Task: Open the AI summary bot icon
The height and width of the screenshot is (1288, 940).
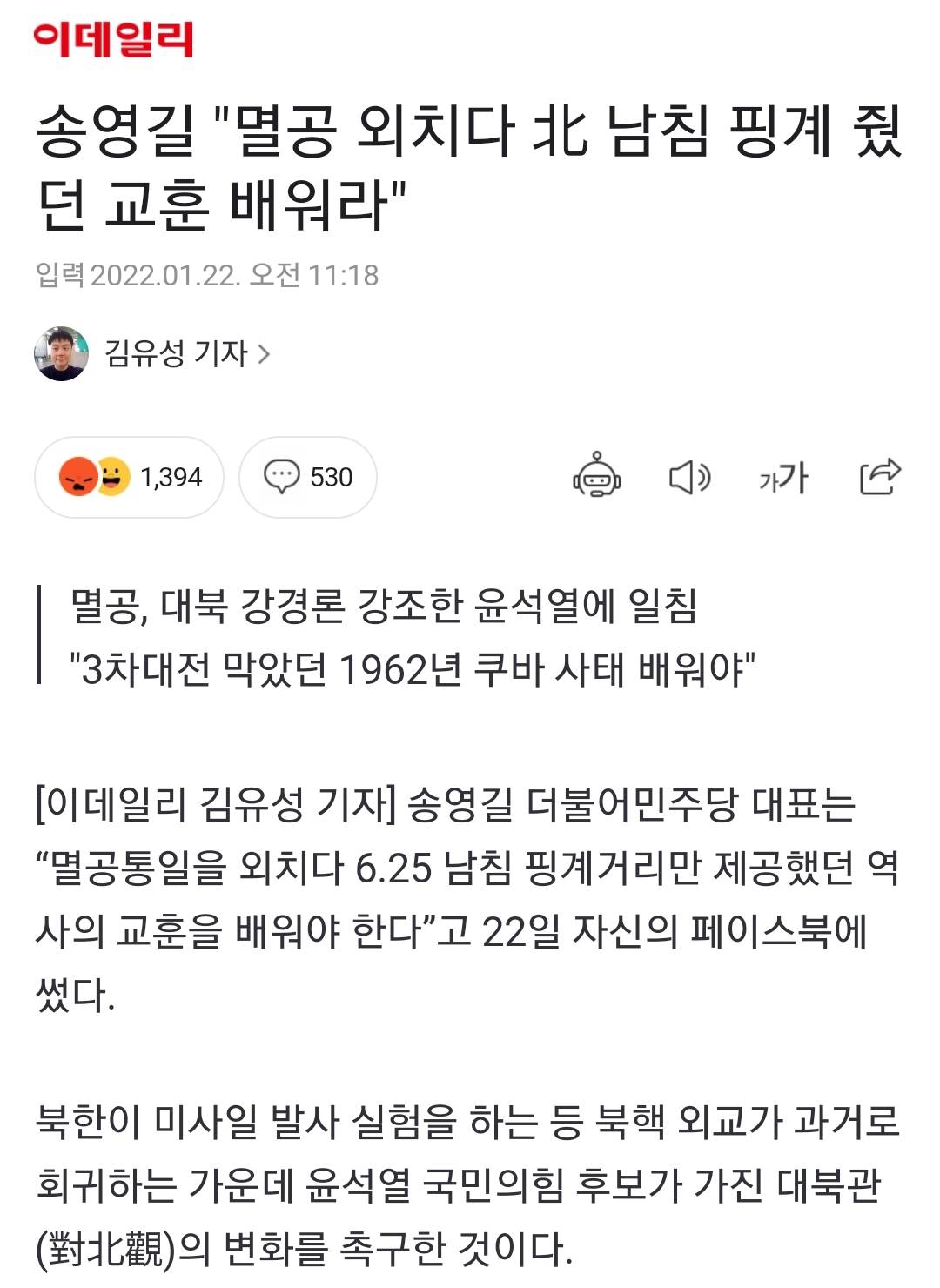Action: pyautogui.click(x=597, y=476)
